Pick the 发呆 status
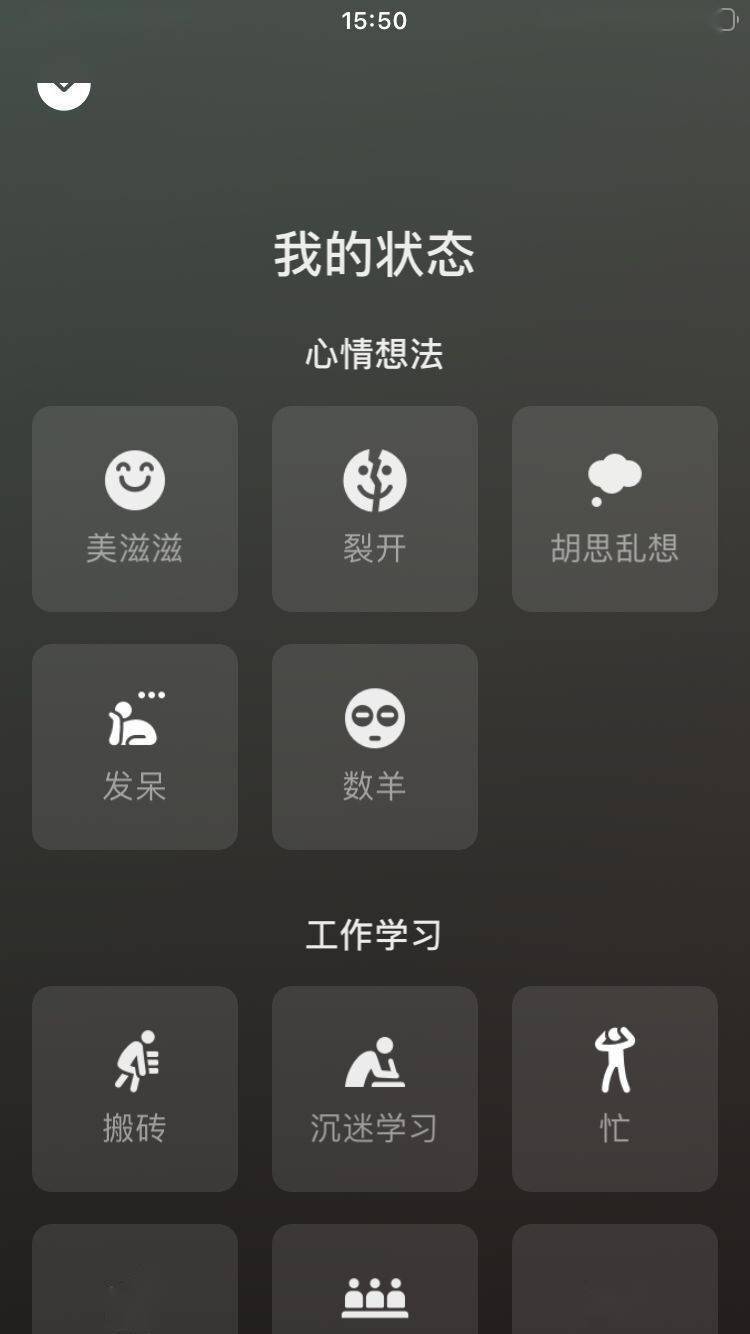750x1334 pixels. click(x=135, y=746)
